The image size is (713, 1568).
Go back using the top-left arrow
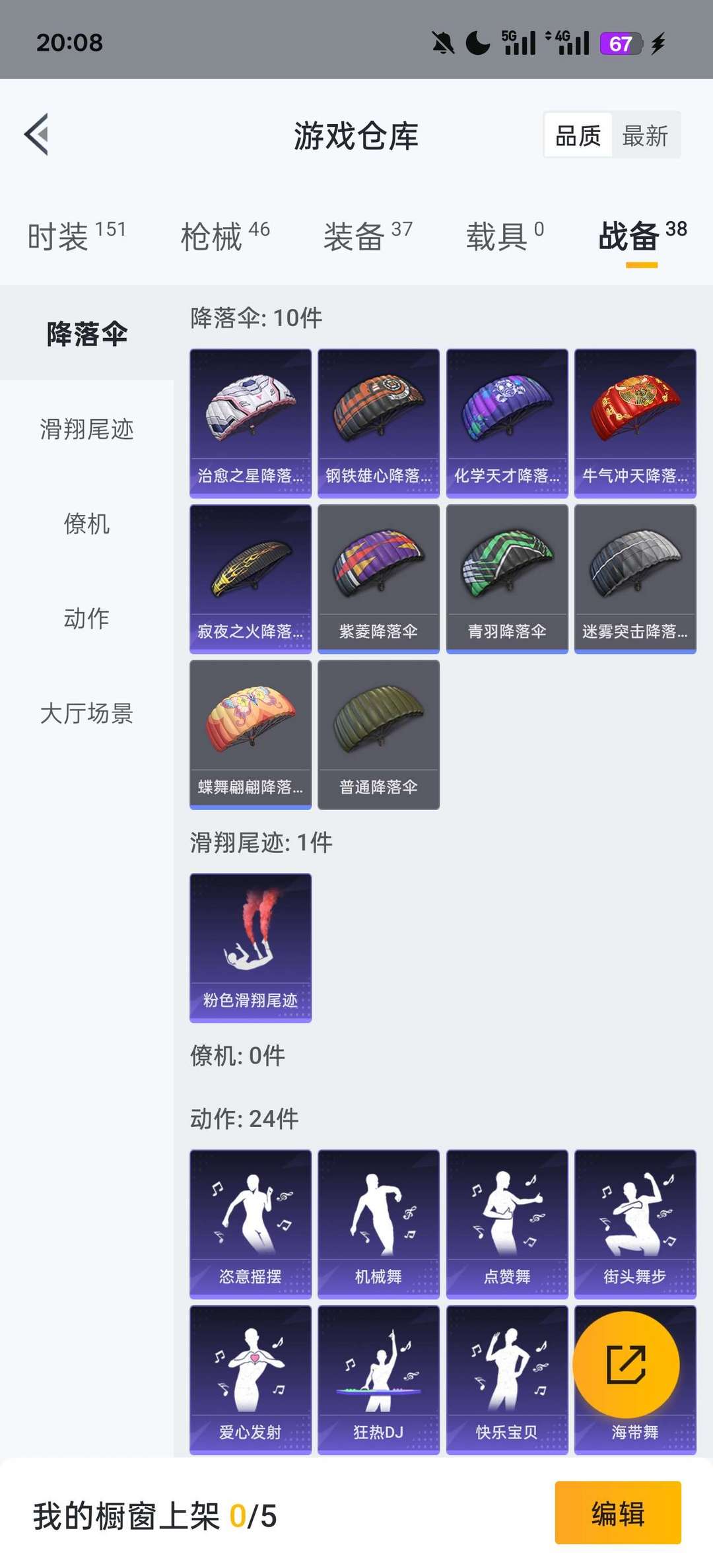point(37,135)
